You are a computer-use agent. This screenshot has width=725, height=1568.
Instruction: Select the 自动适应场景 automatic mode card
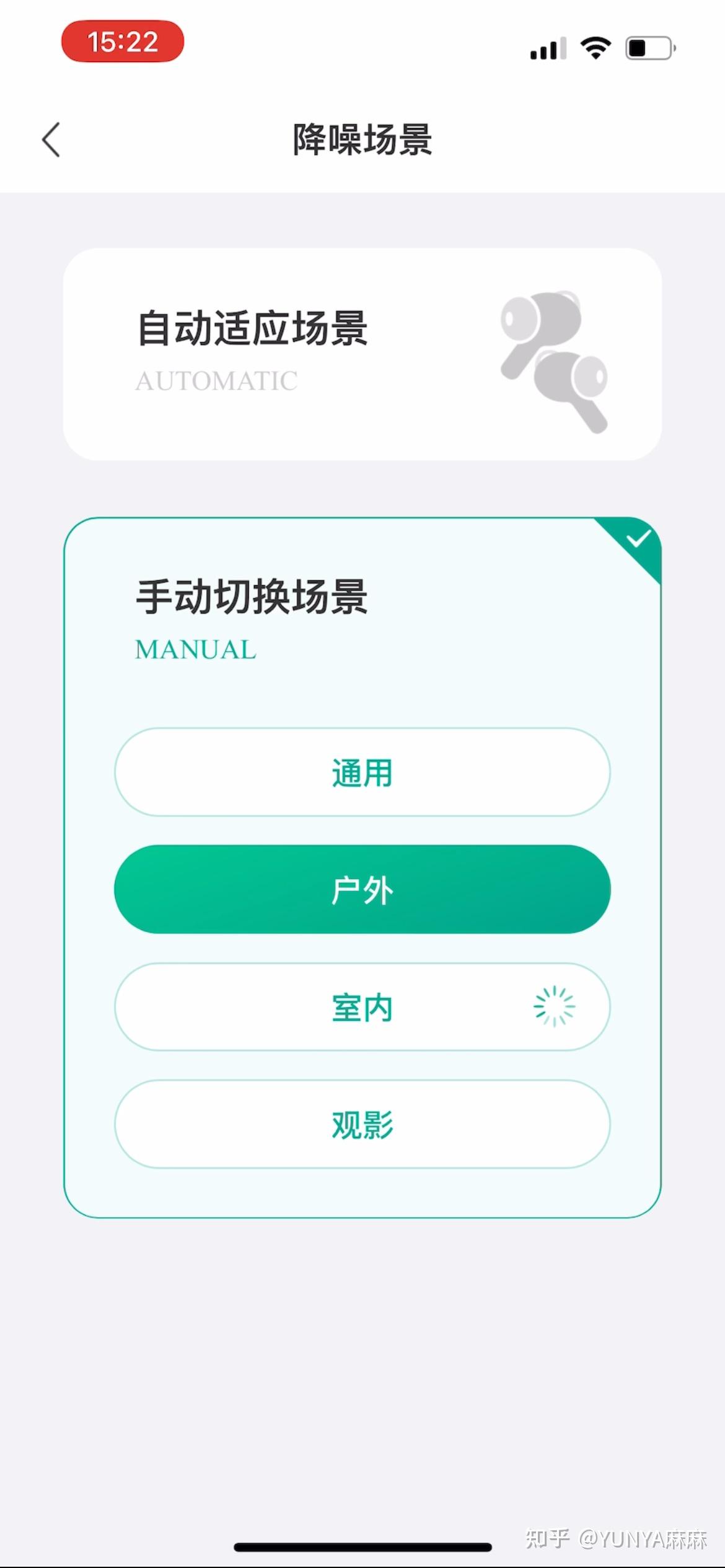(x=362, y=354)
